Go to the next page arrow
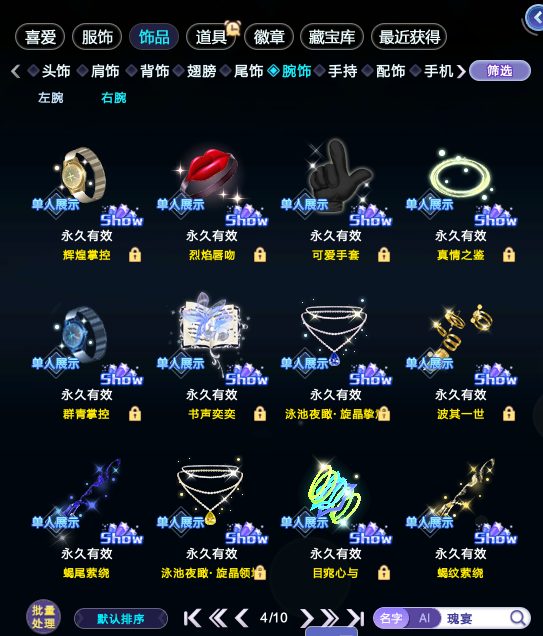 pyautogui.click(x=307, y=618)
